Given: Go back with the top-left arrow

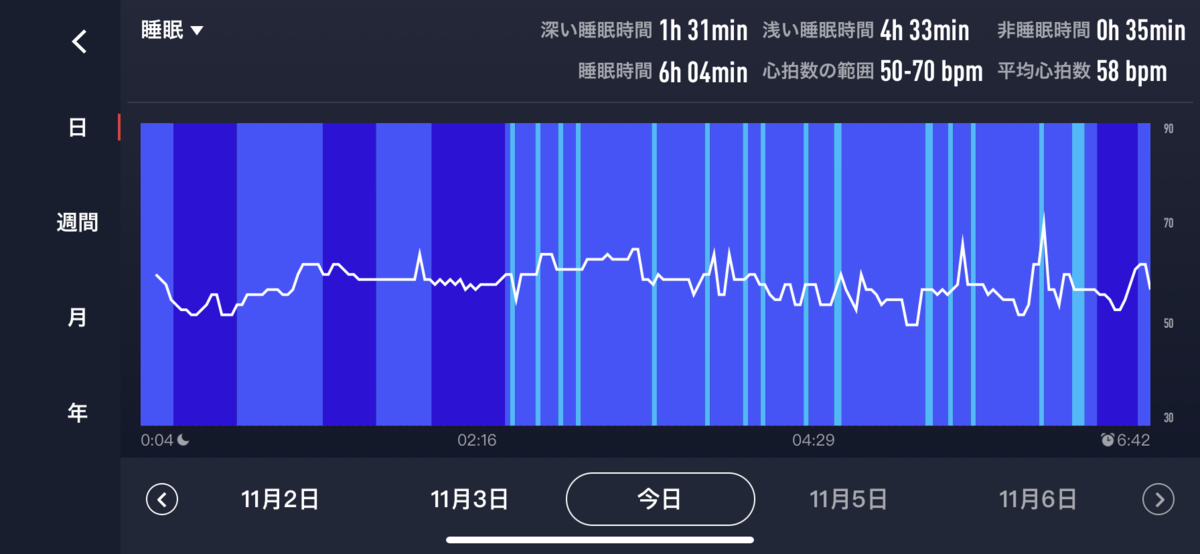Looking at the screenshot, I should click(x=79, y=41).
